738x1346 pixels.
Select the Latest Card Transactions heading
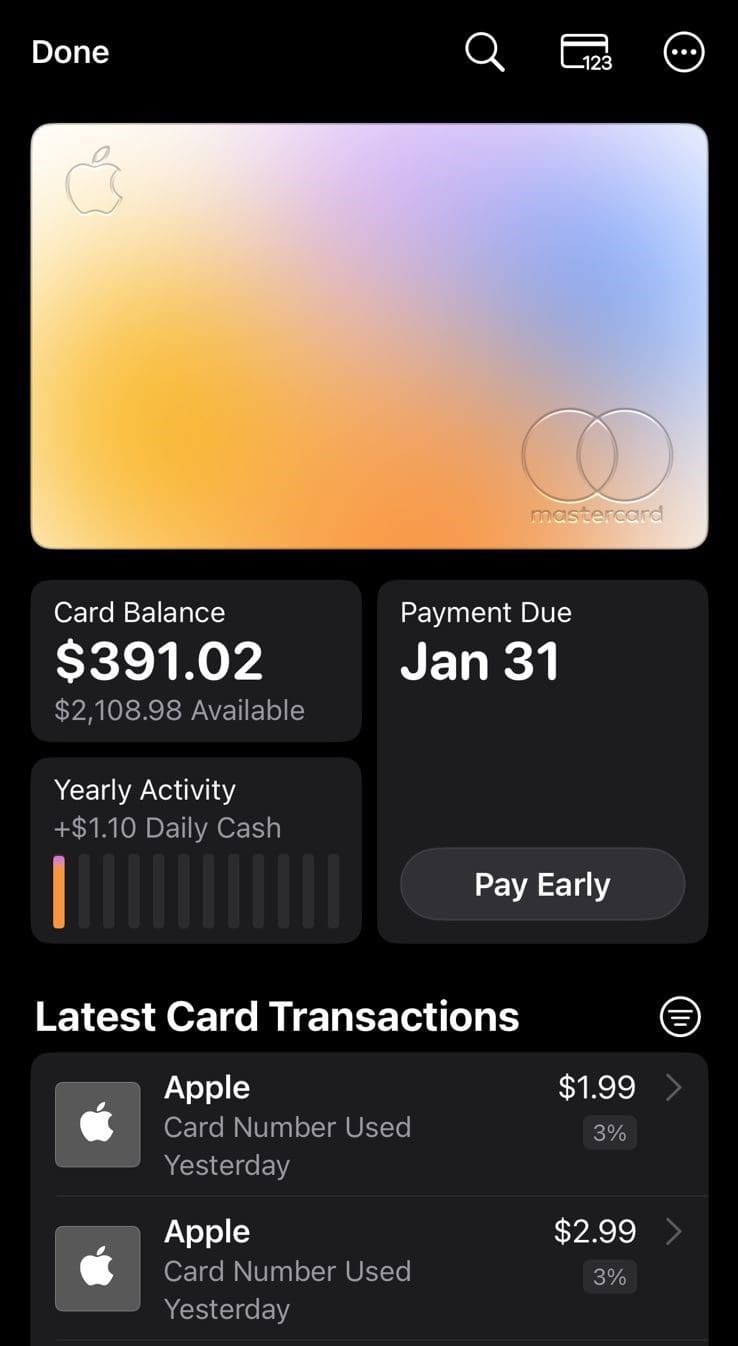(x=276, y=1017)
